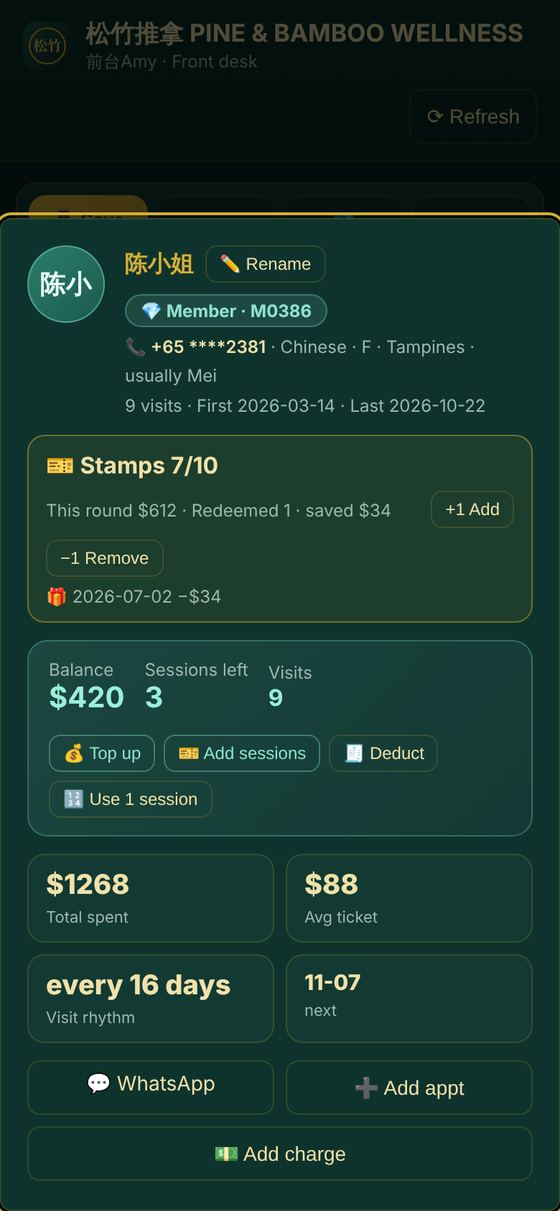Use 1 session from the package
The height and width of the screenshot is (1211, 560).
[130, 799]
